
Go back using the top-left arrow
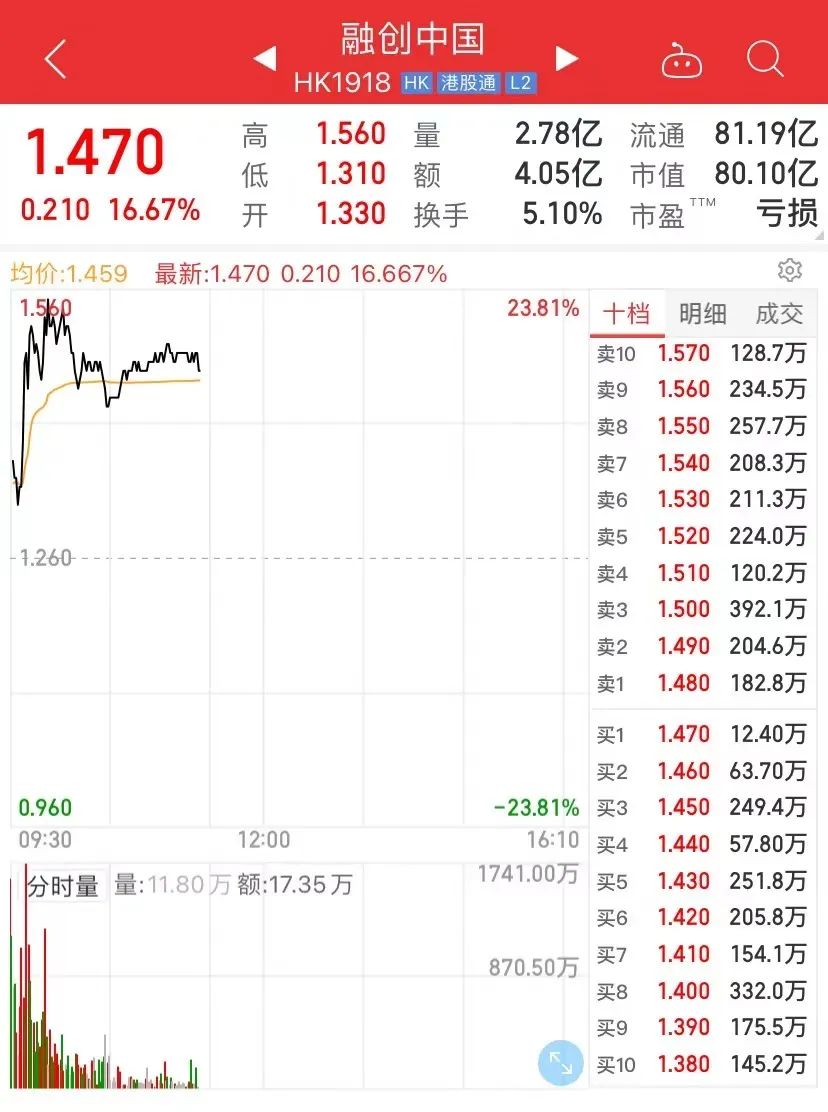click(x=55, y=59)
